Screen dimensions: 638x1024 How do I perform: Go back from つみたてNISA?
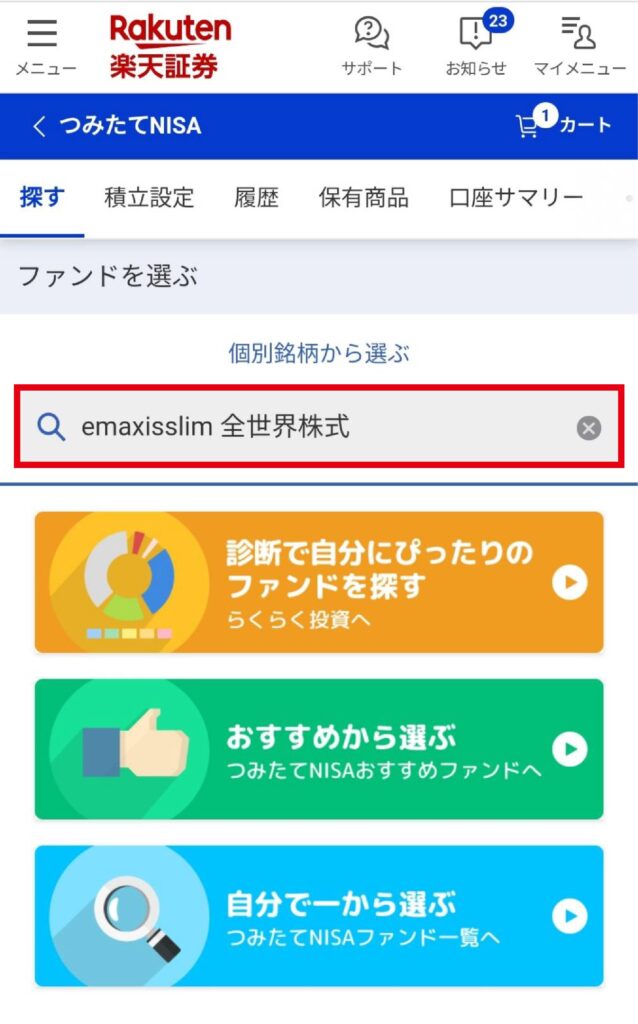[39, 126]
